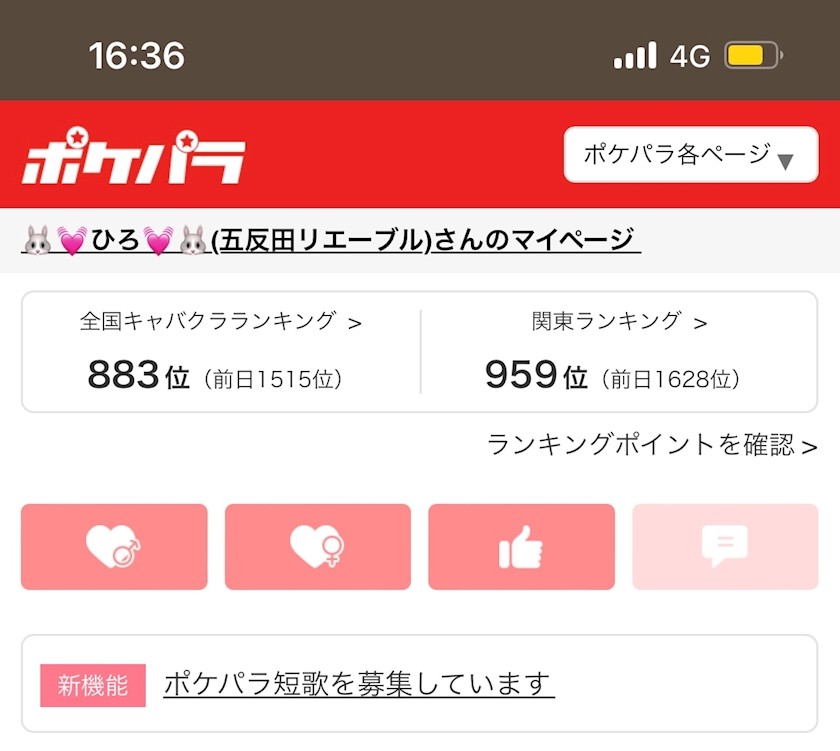Tap the heart with female symbol button
The image size is (840, 751).
click(x=318, y=547)
